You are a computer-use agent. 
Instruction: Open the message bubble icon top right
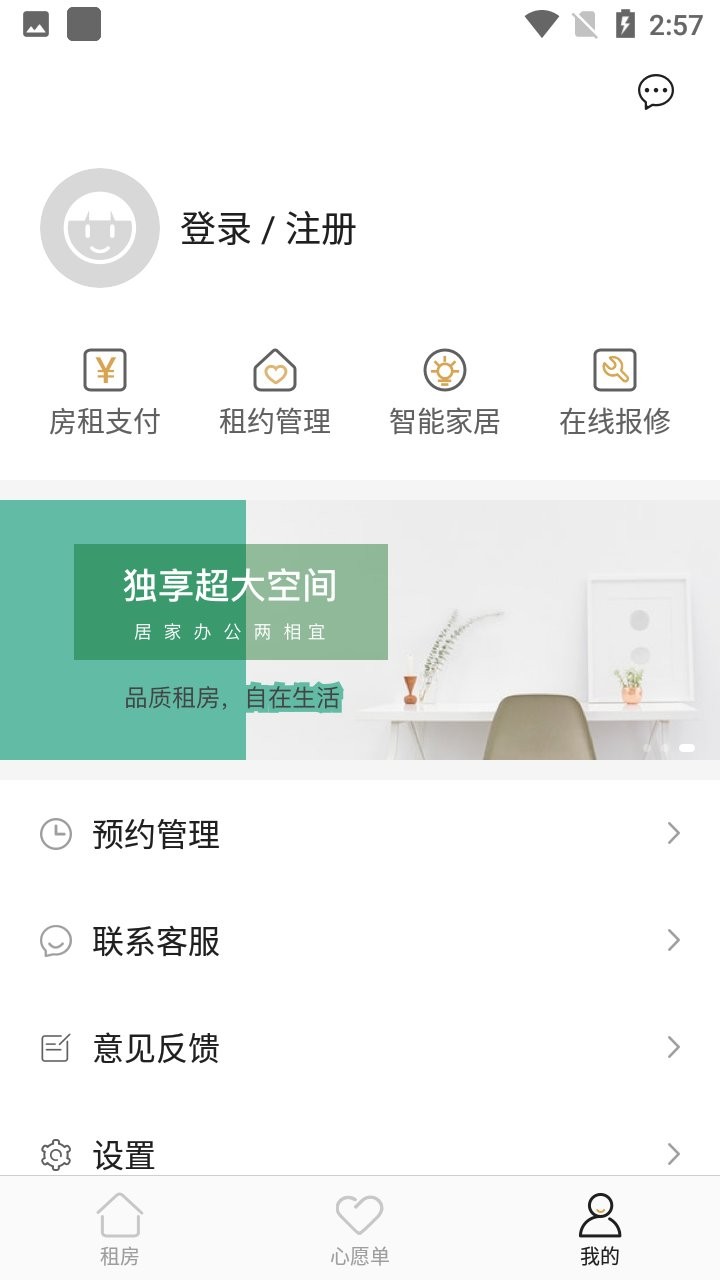[x=657, y=91]
